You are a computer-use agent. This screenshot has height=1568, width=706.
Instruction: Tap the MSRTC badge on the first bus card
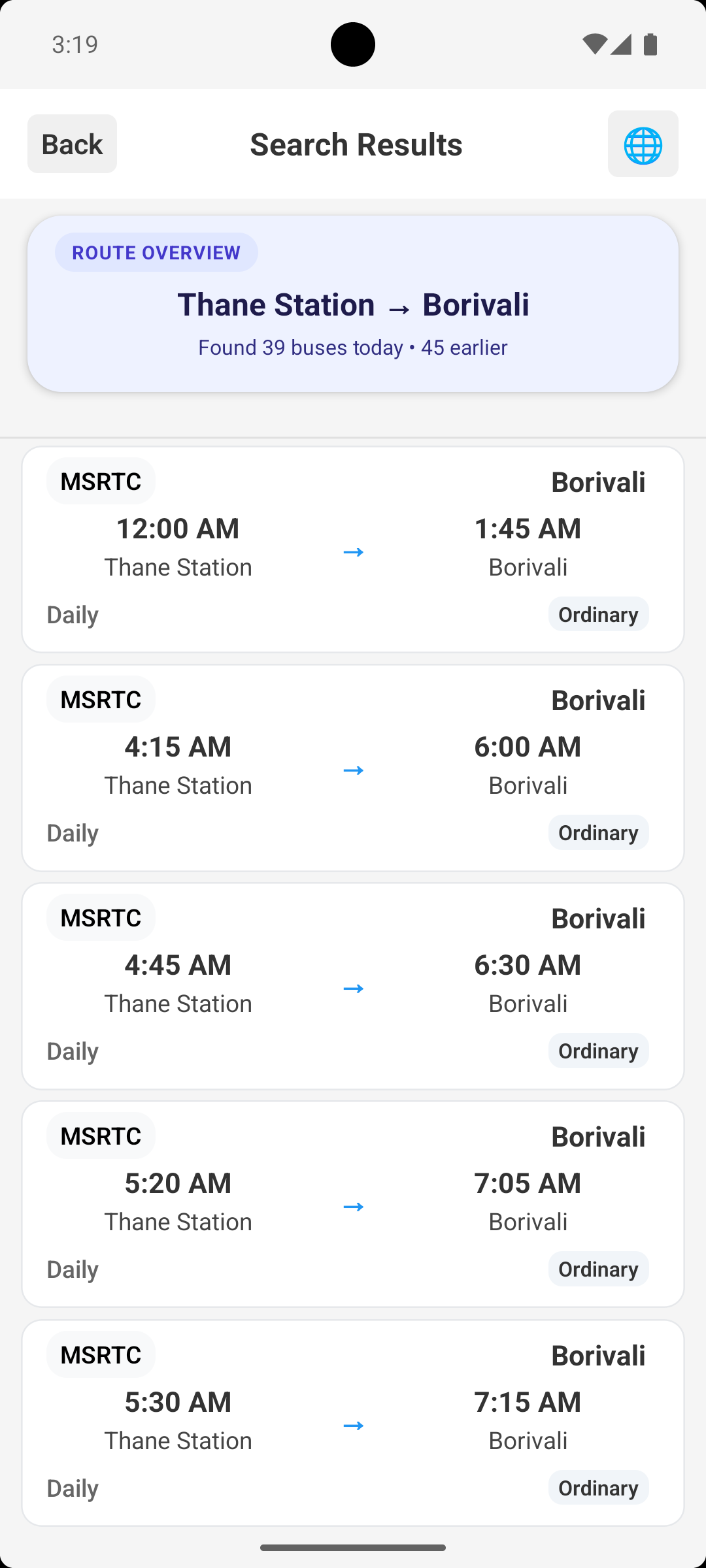pyautogui.click(x=100, y=481)
